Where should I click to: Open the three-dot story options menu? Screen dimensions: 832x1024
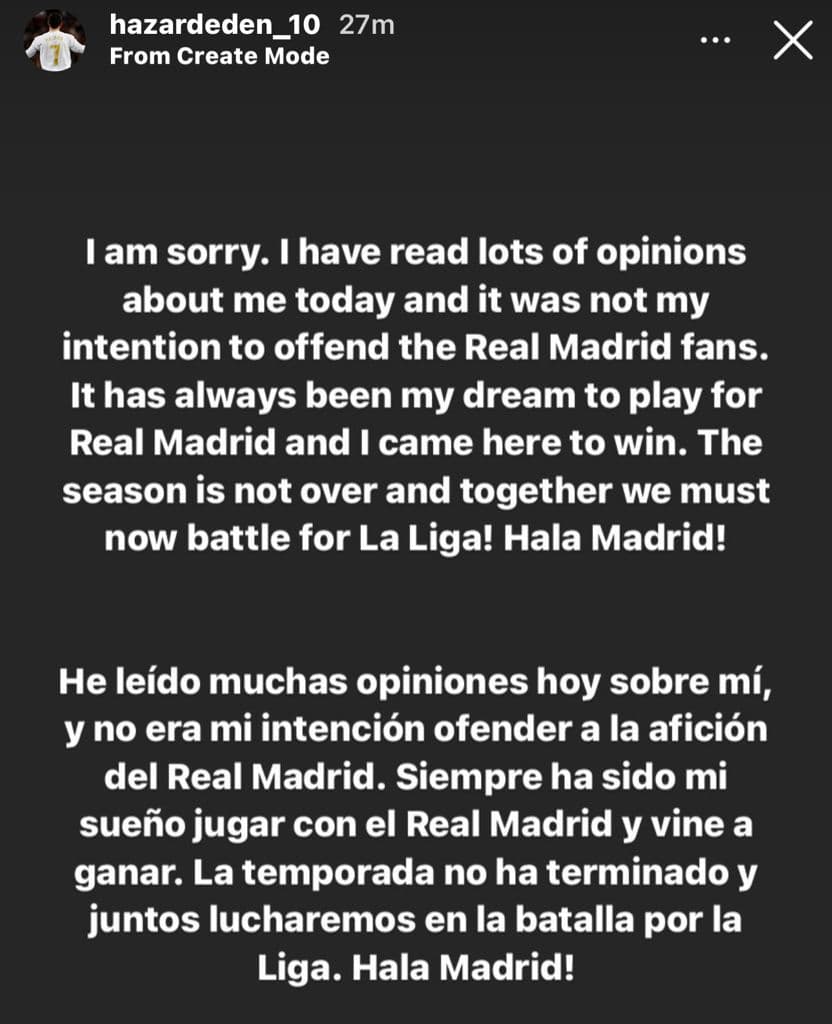coord(716,41)
